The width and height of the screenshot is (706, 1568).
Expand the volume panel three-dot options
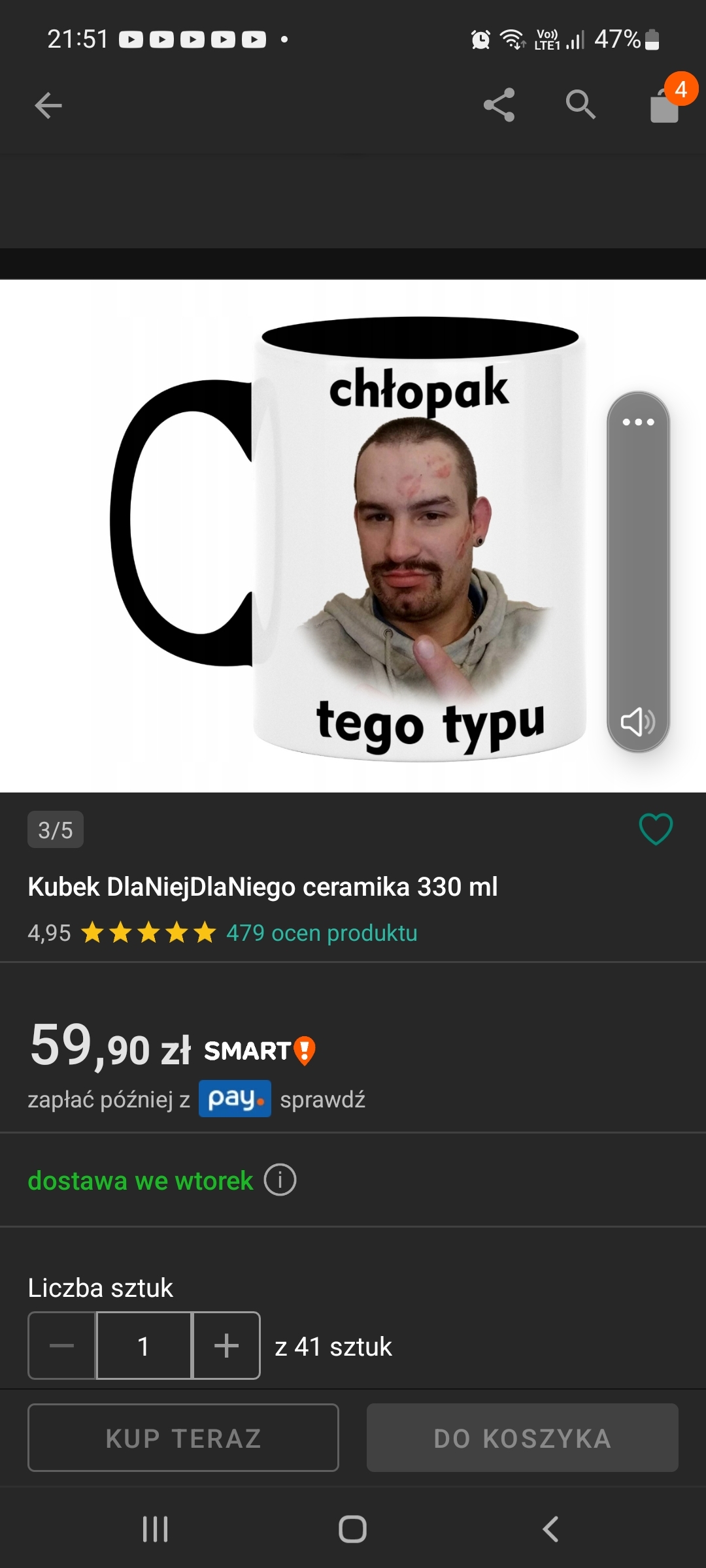tap(638, 422)
